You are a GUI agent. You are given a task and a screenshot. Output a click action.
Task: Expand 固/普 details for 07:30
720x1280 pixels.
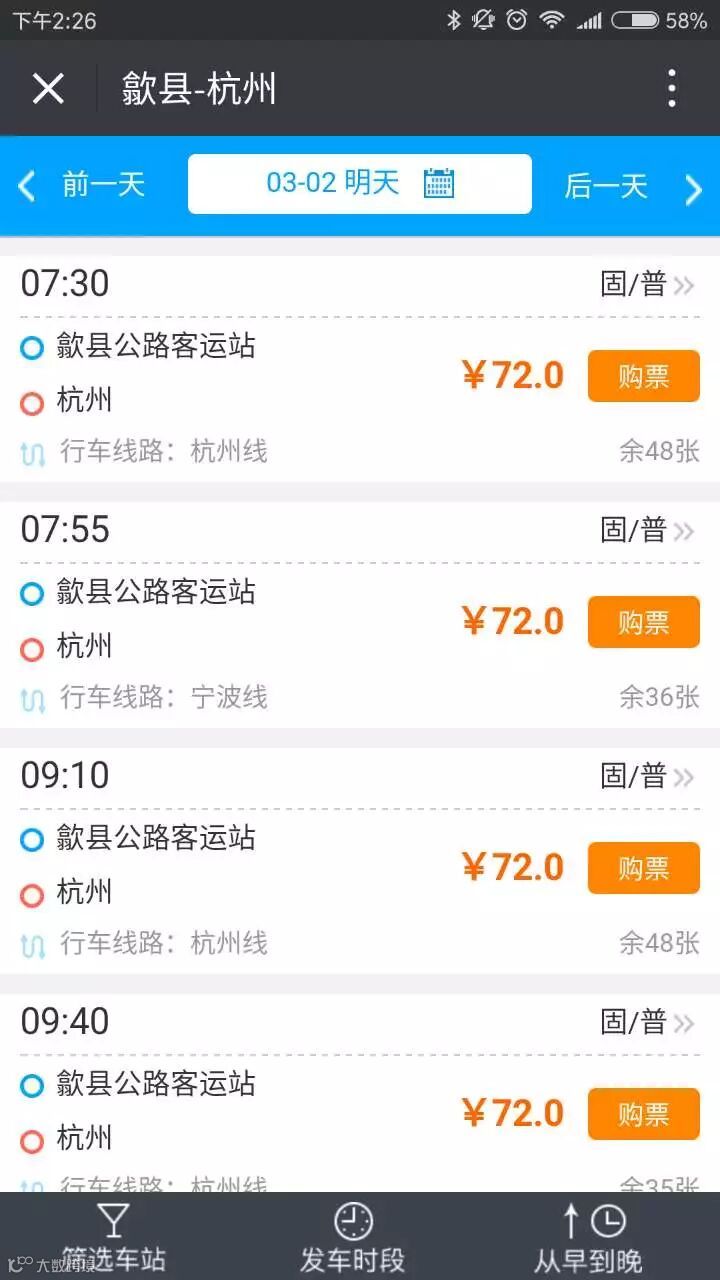coord(647,284)
